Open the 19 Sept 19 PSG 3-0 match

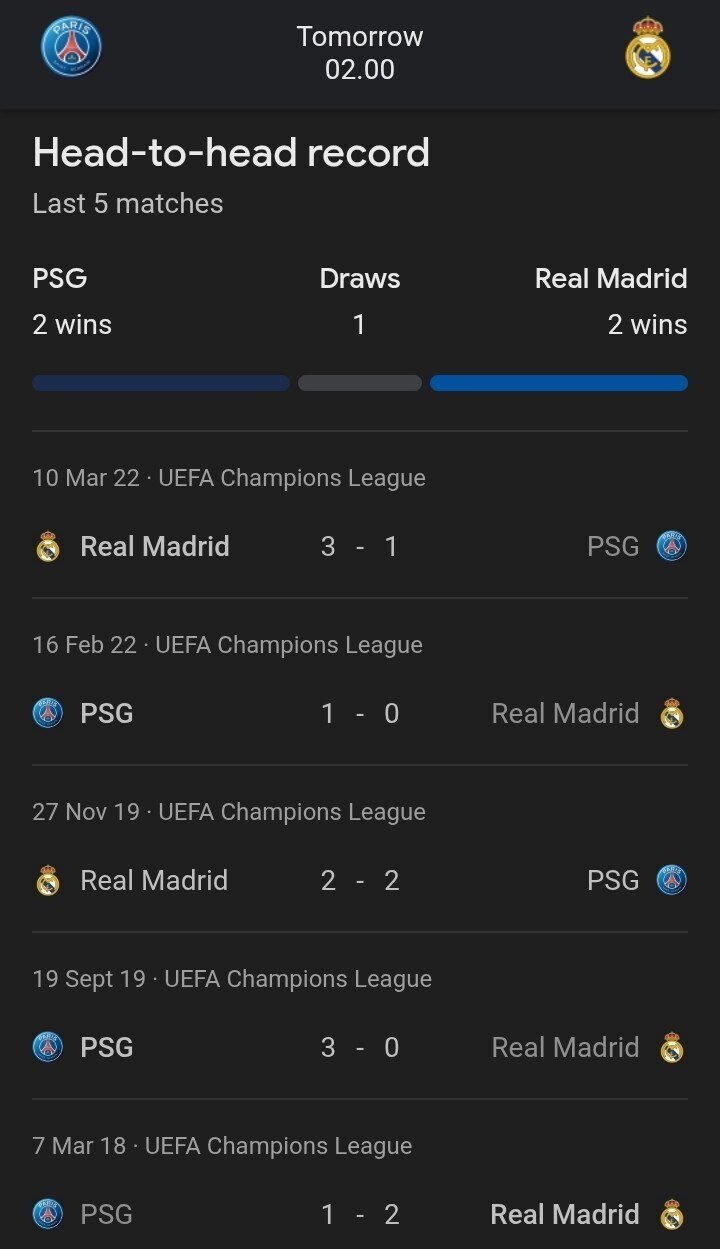click(360, 1016)
